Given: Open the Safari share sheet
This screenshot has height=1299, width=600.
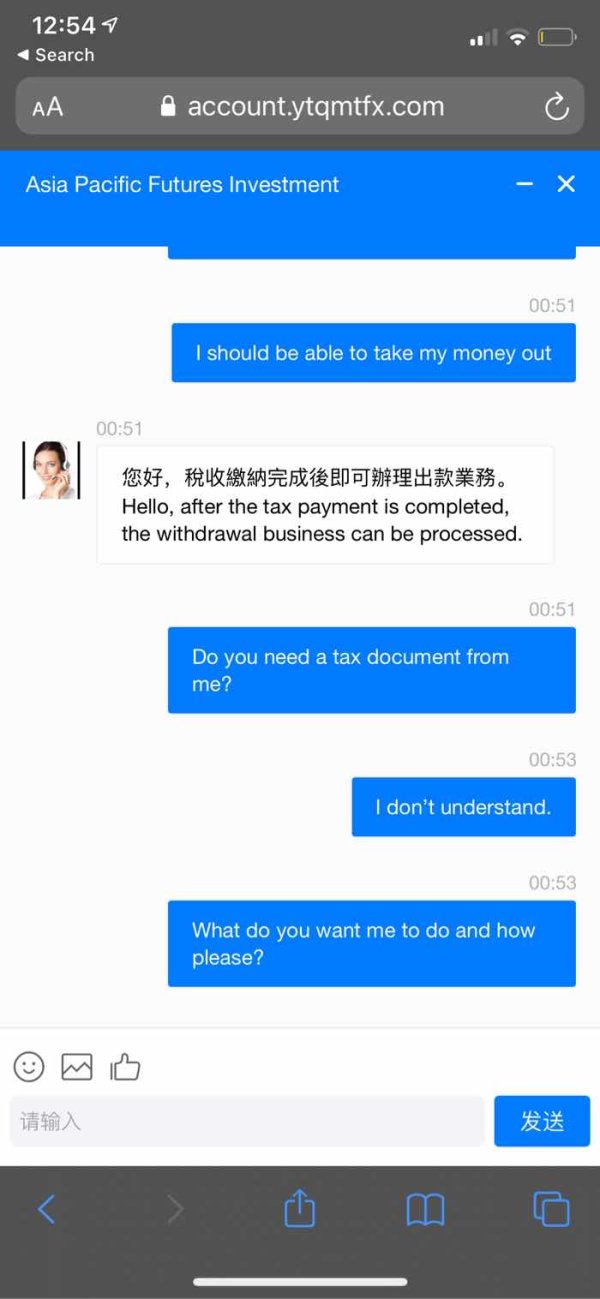Looking at the screenshot, I should (300, 1208).
